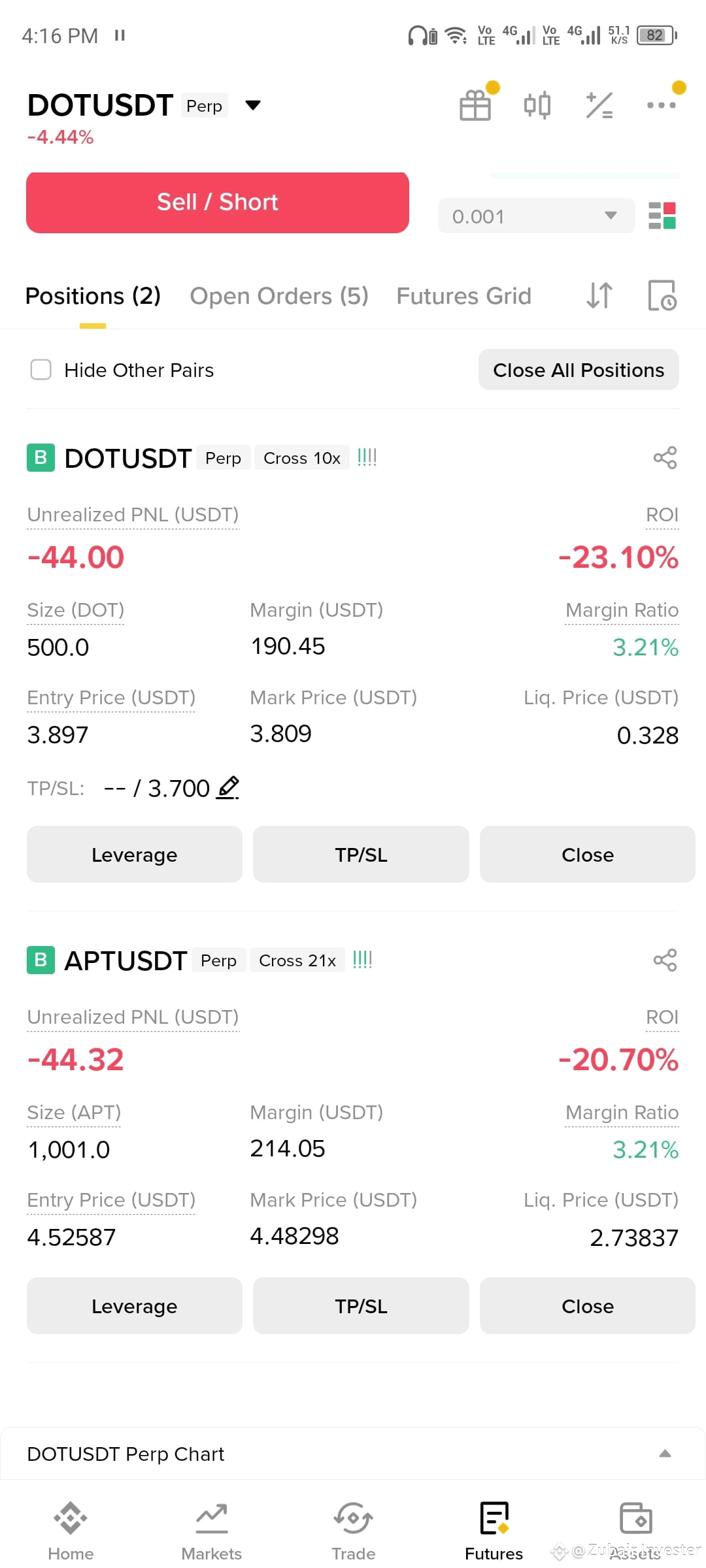Switch to the Futures Grid tab

463,296
